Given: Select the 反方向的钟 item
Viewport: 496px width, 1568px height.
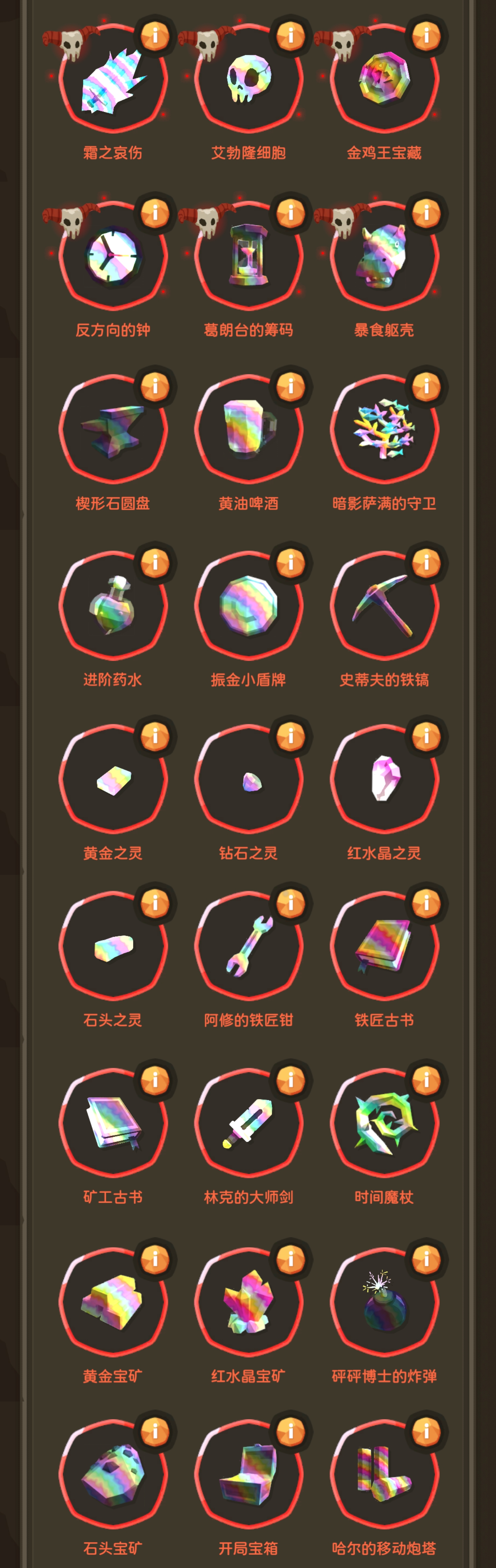Looking at the screenshot, I should pos(113,256).
